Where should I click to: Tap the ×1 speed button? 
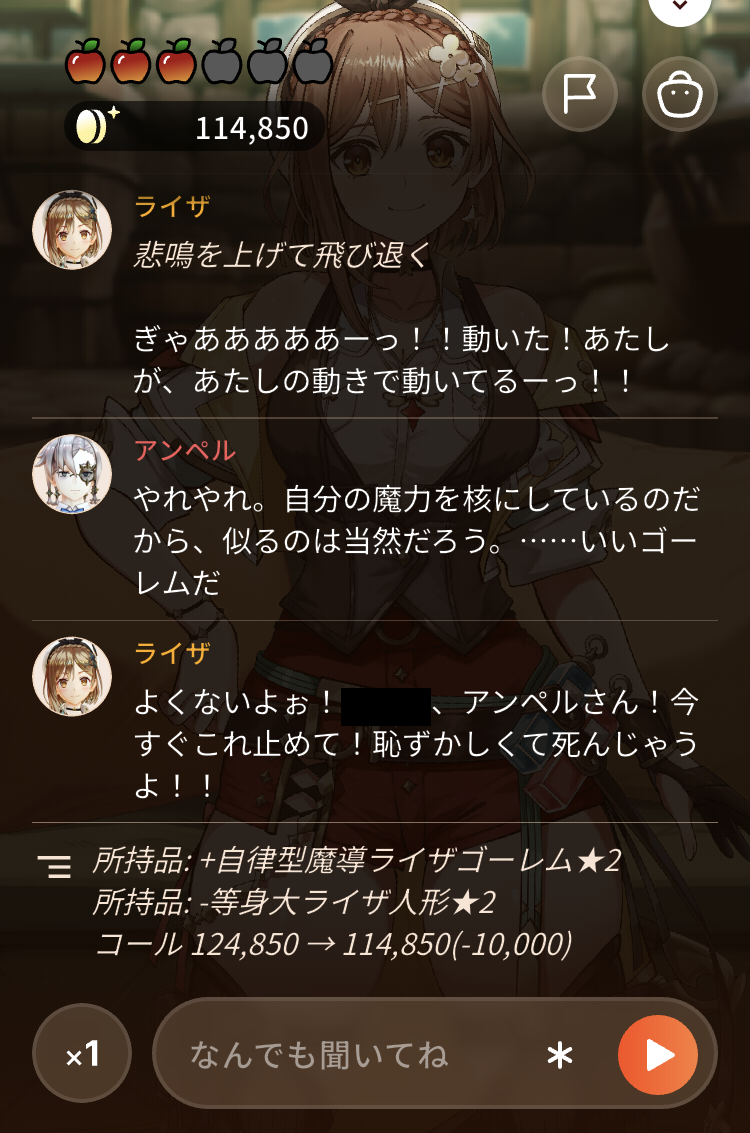pyautogui.click(x=82, y=1053)
